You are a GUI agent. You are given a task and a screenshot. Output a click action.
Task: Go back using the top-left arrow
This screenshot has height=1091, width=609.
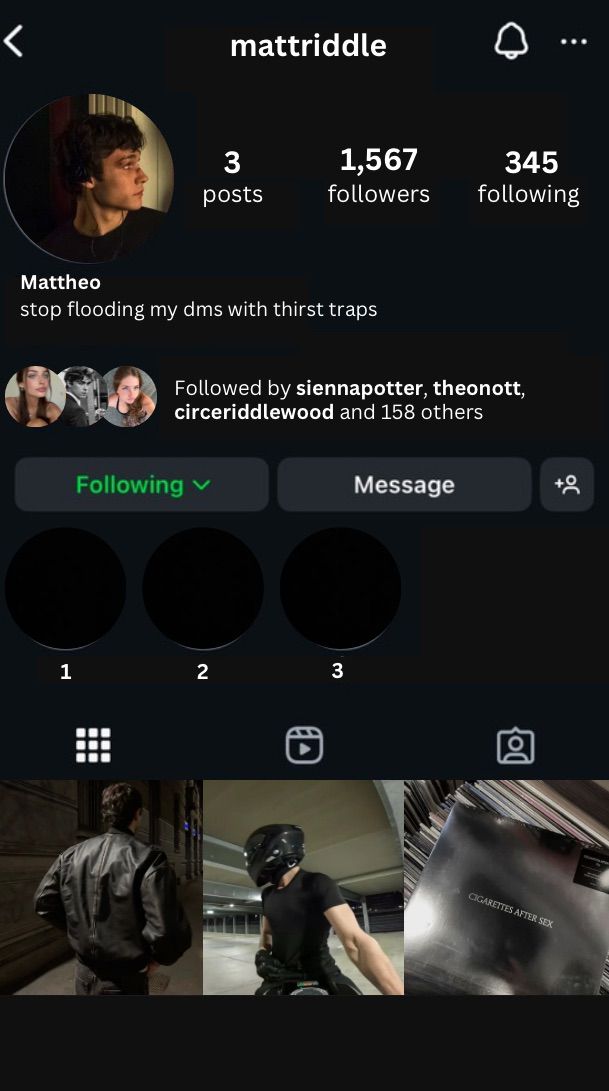click(x=14, y=42)
